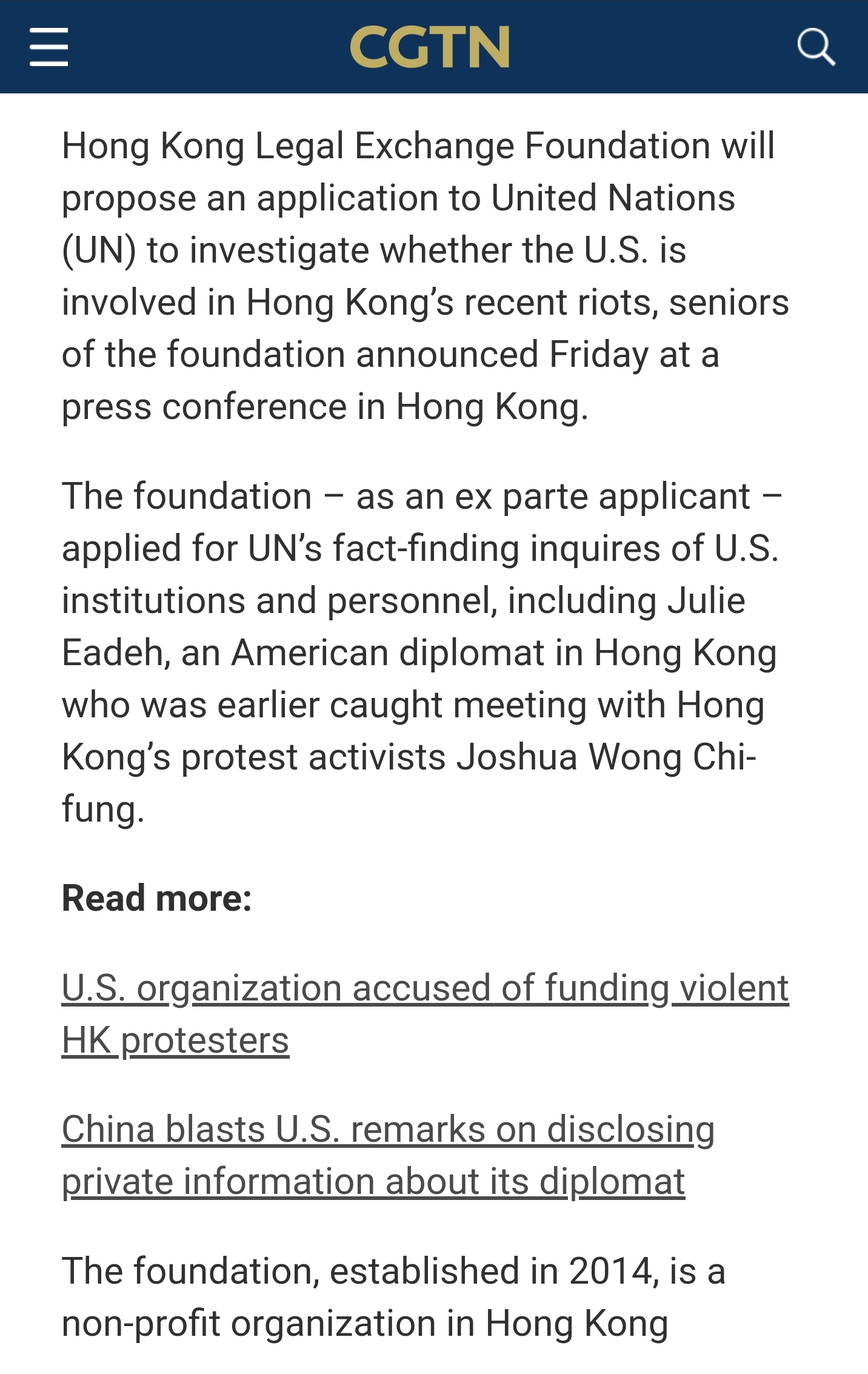Screen dimensions: 868x1374
Task: Open 'China blasts U.S. remarks' diplomat article
Action: click(388, 1130)
